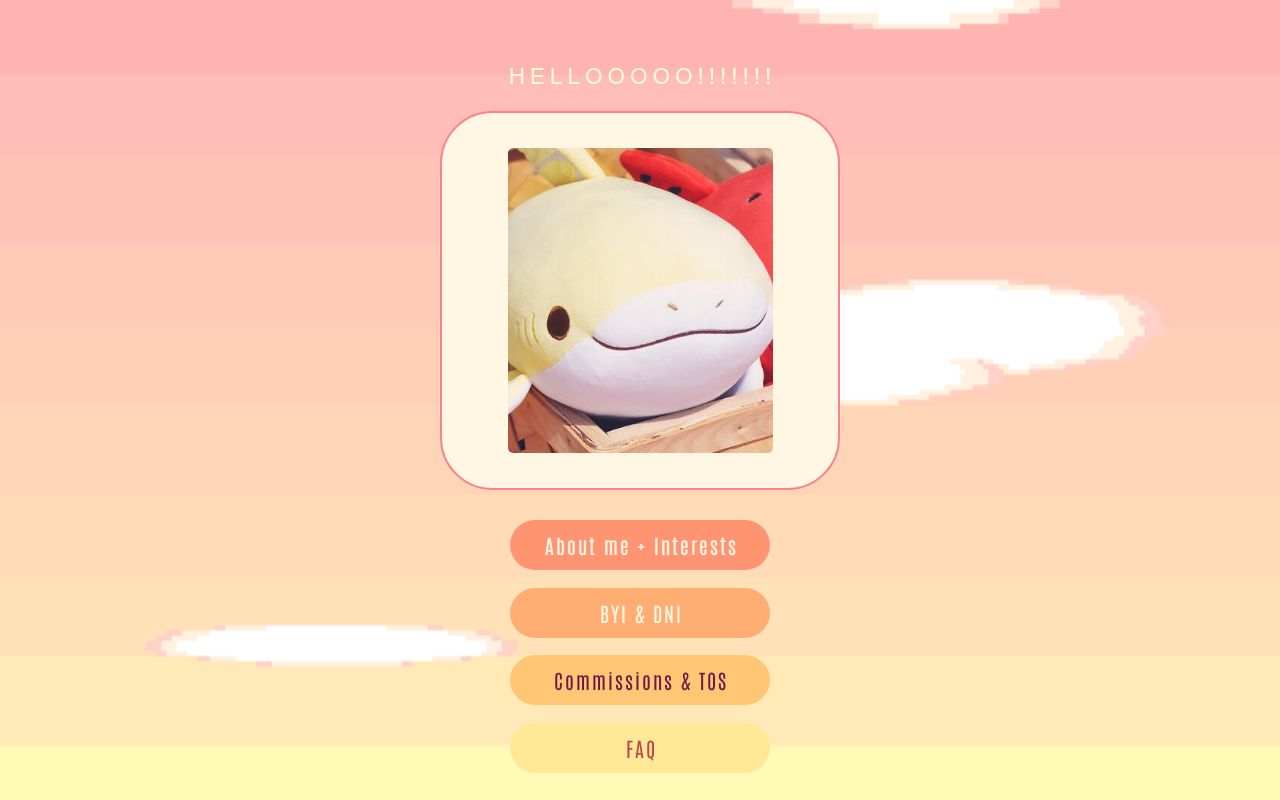
Task: Select the BYI & DNI button
Action: pos(640,613)
